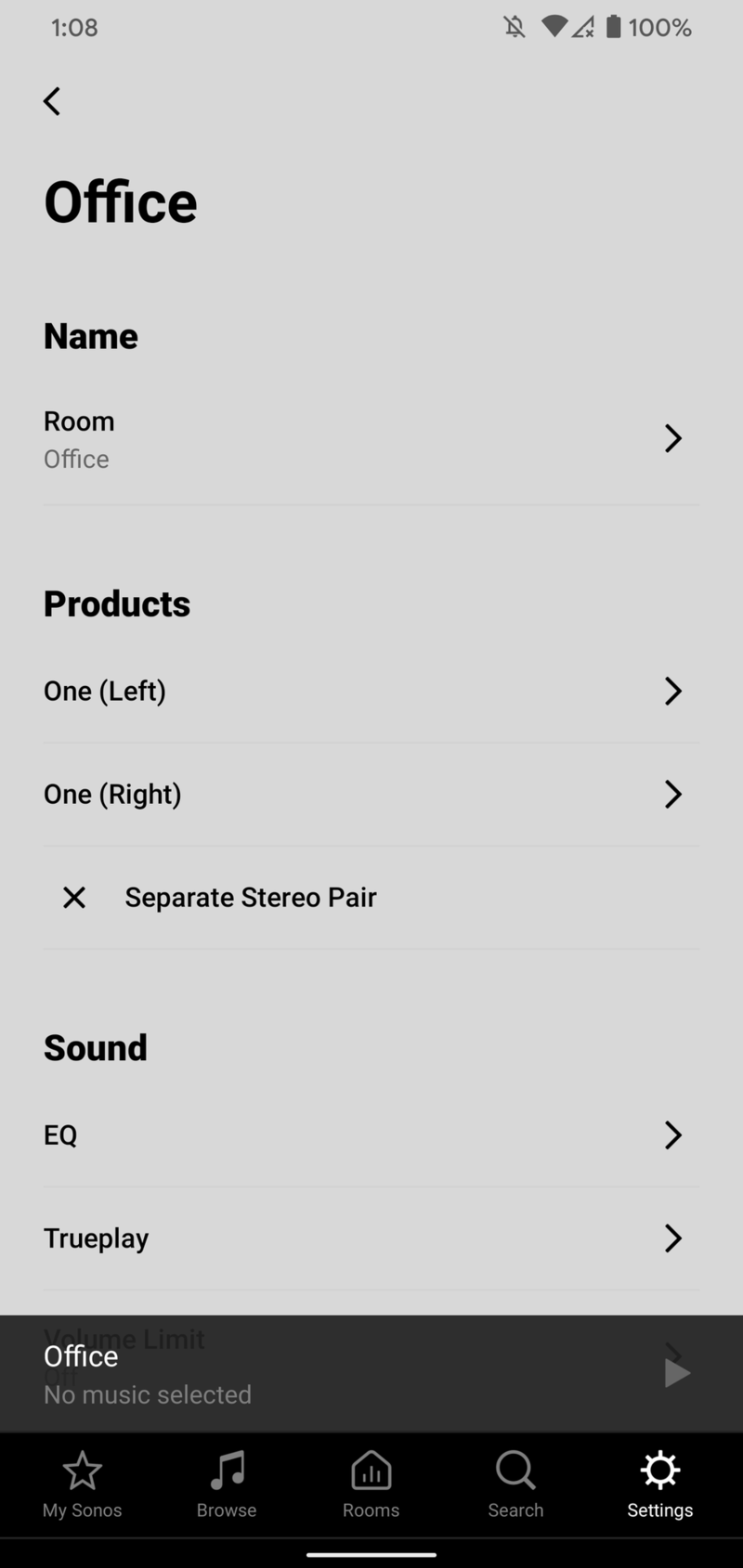The image size is (743, 1568).
Task: Tap the back arrow at top left
Action: pyautogui.click(x=52, y=101)
